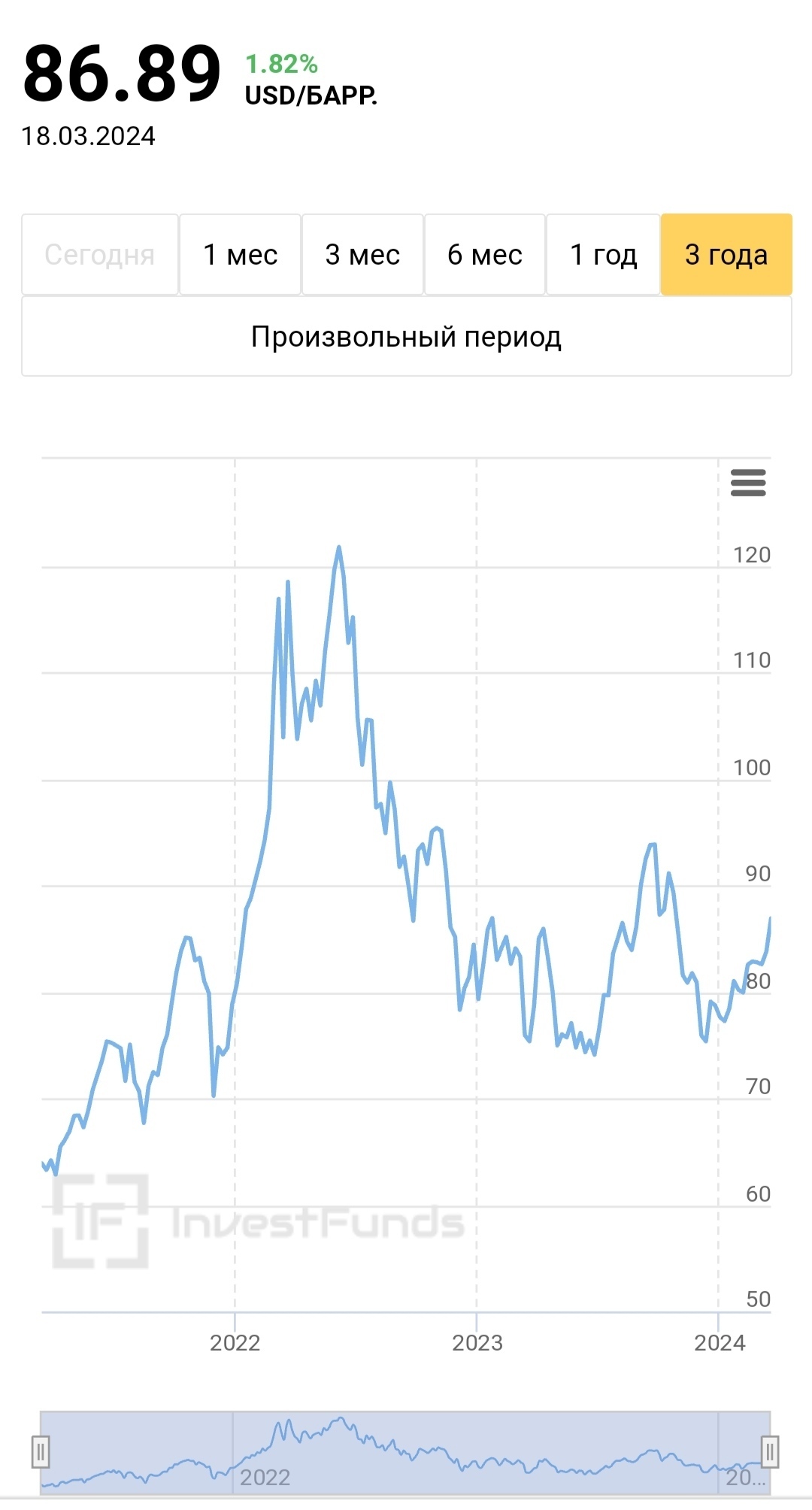Open the chart hamburger menu
812x1510 pixels.
click(x=747, y=483)
